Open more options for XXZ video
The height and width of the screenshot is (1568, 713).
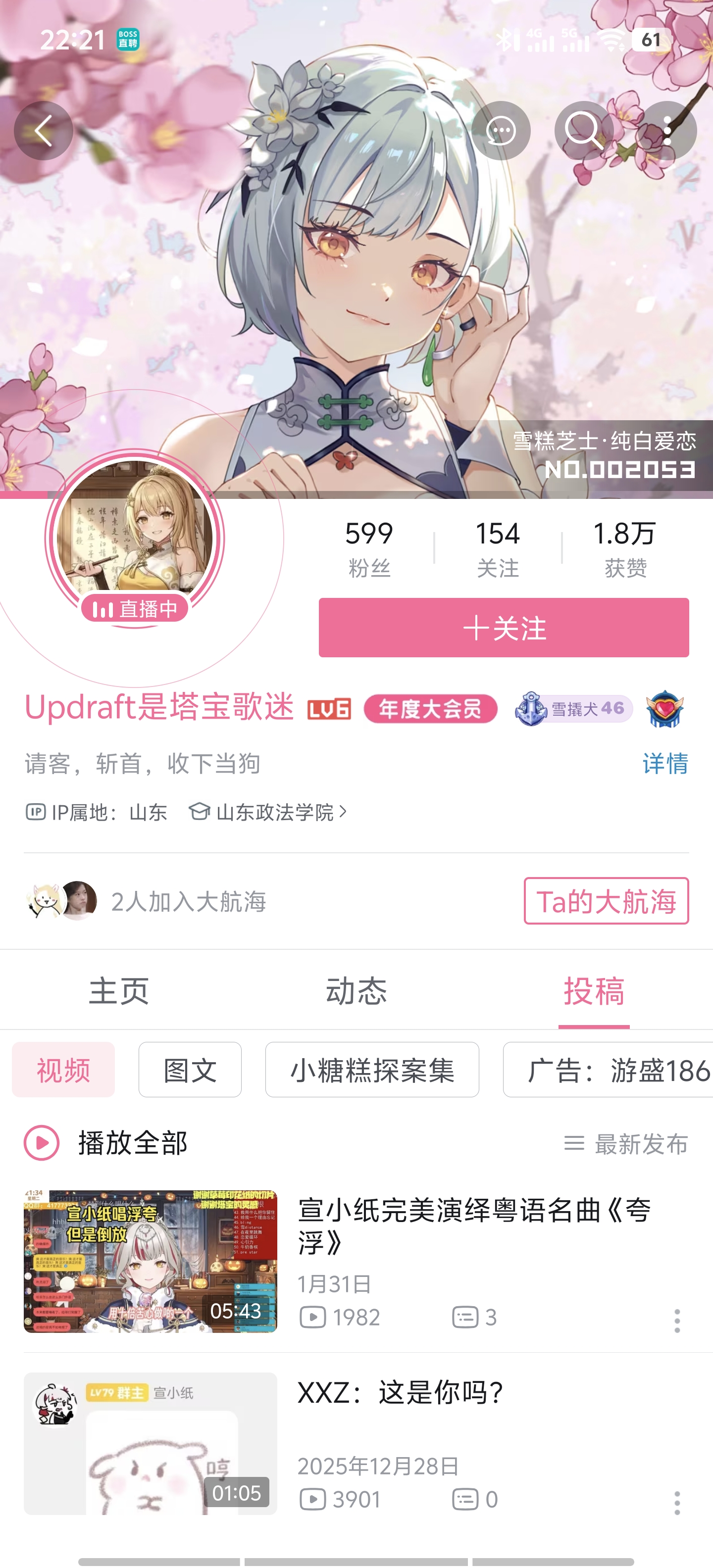676,1503
